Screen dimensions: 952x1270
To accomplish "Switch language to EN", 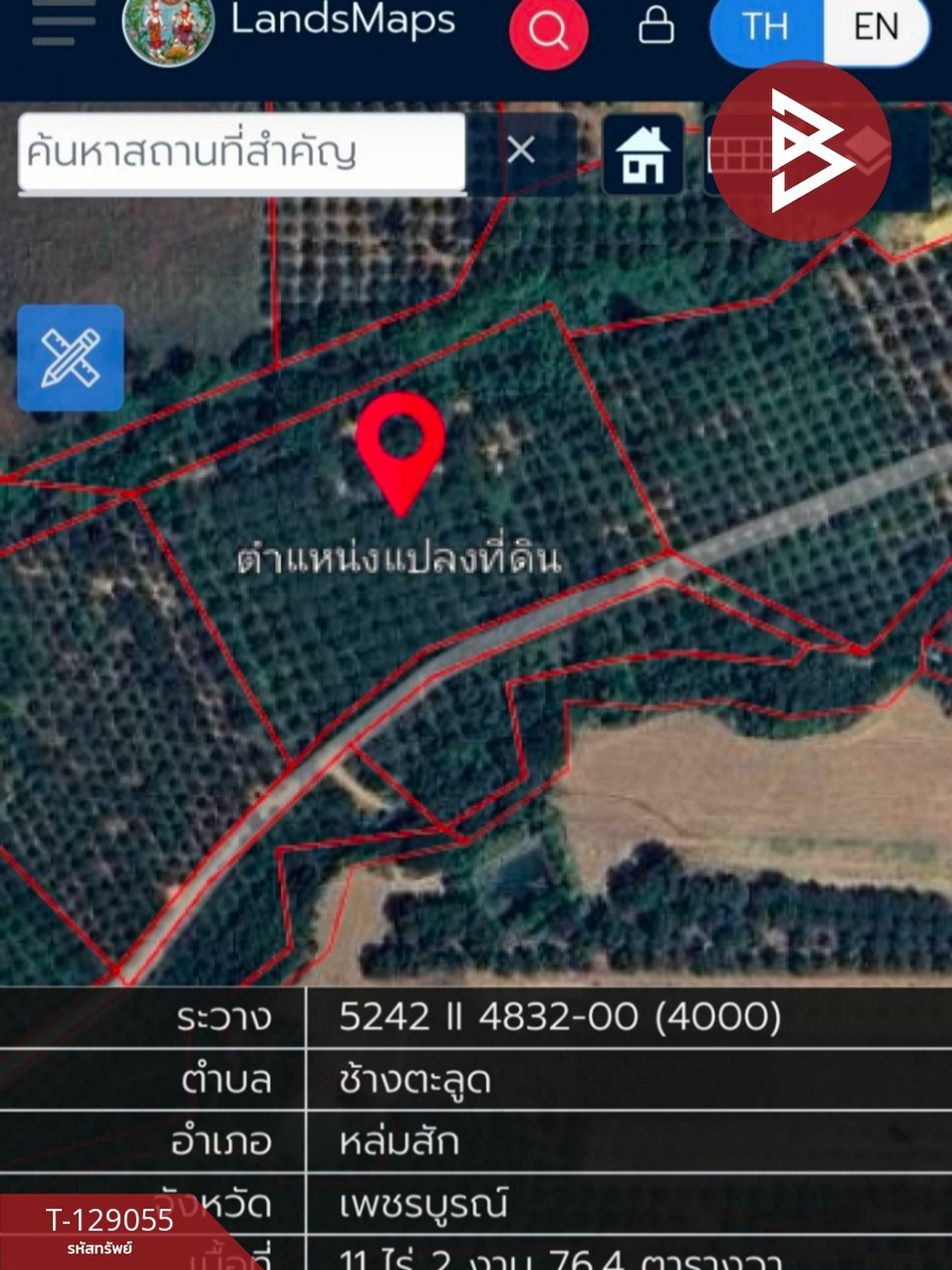I will [x=876, y=28].
